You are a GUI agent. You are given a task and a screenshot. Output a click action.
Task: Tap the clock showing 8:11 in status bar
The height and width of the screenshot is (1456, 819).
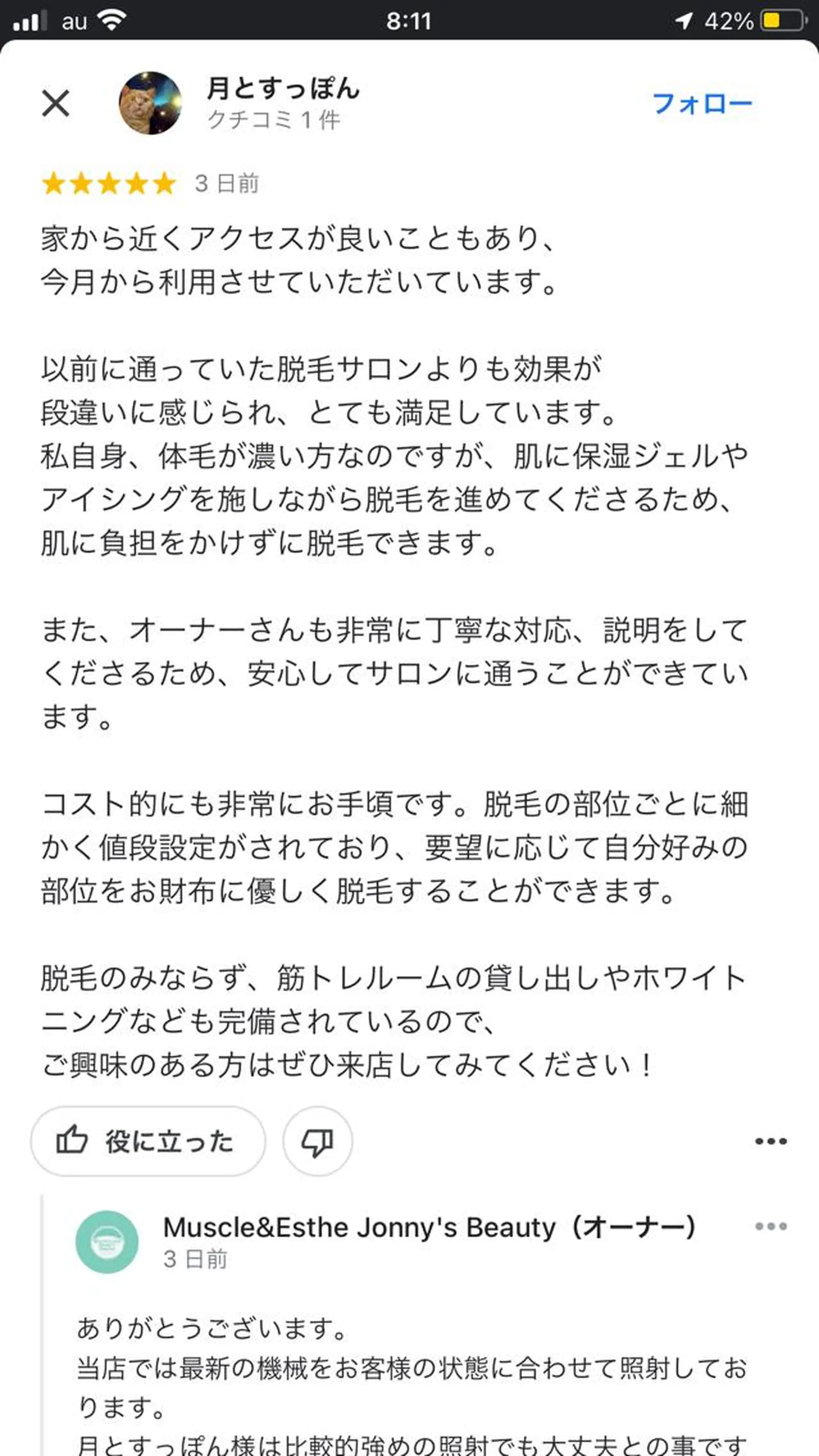point(409,20)
